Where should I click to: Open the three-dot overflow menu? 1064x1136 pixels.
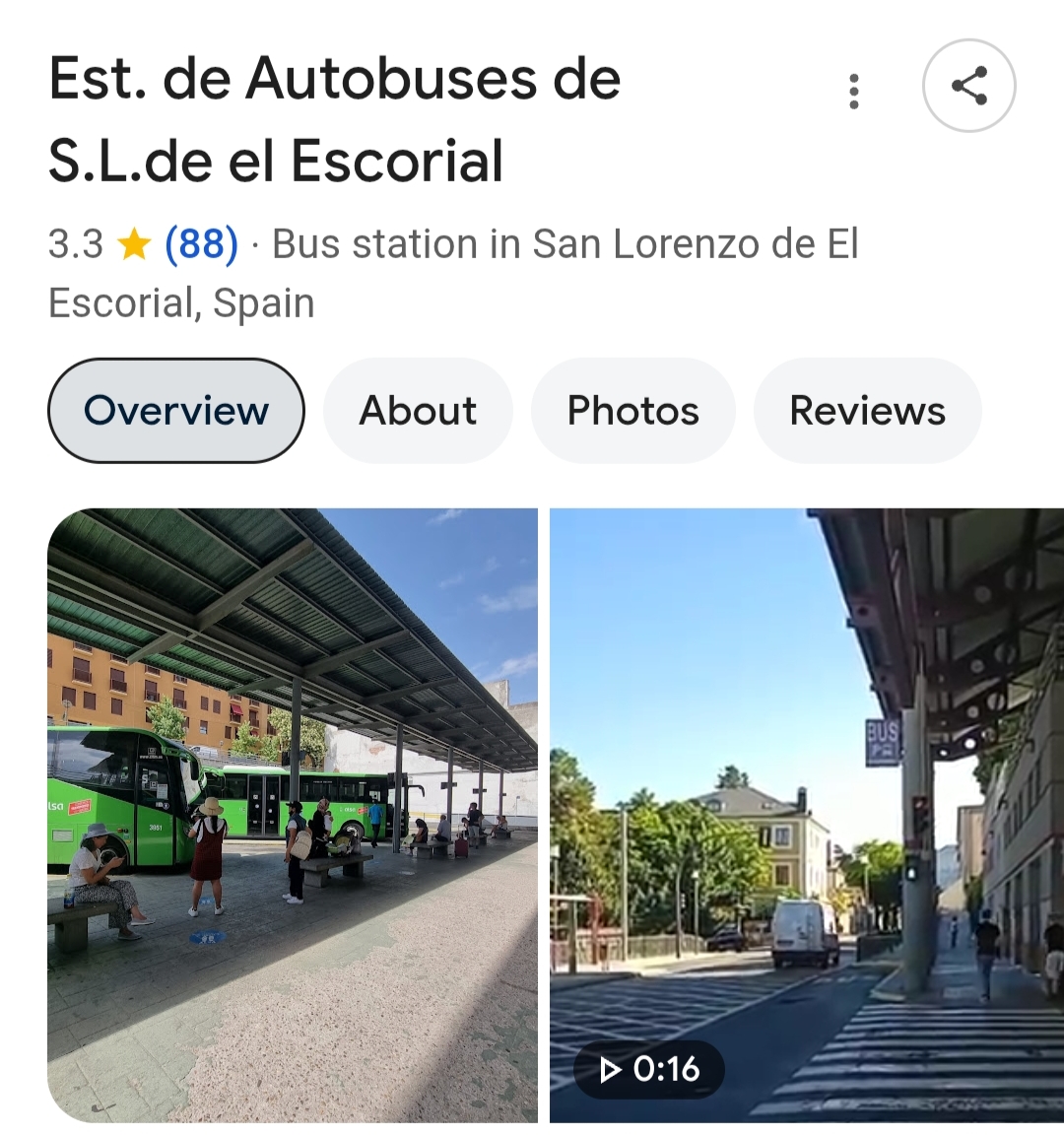pyautogui.click(x=853, y=91)
